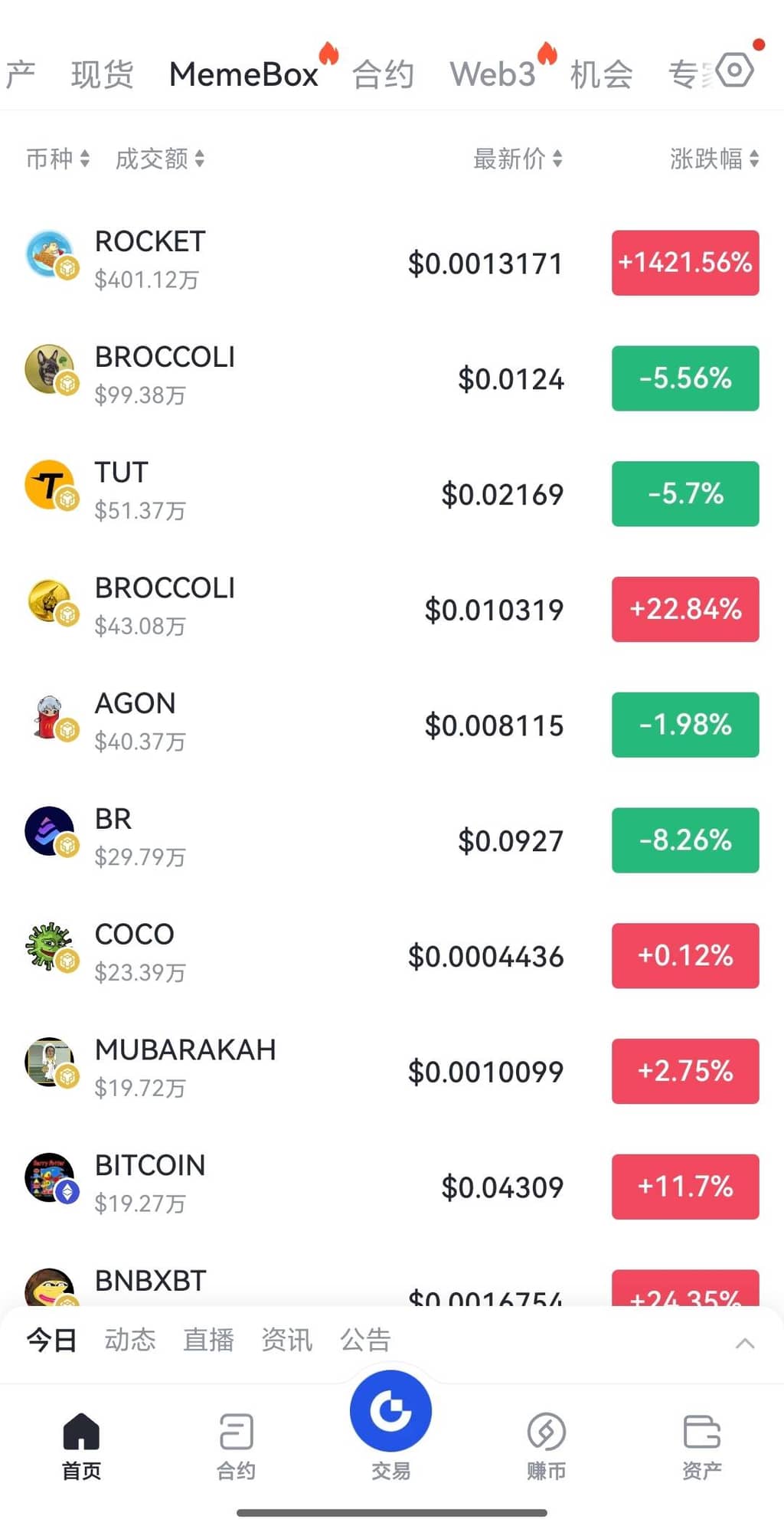Switch to the 合约 top tab
784x1529 pixels.
[383, 75]
